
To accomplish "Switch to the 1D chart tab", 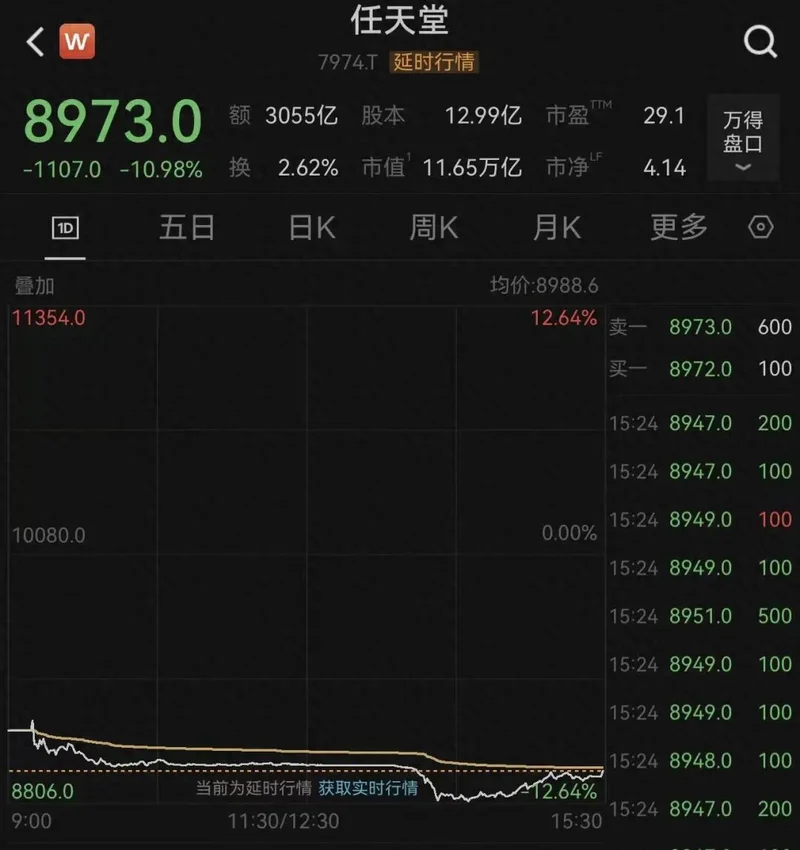I will (x=66, y=228).
